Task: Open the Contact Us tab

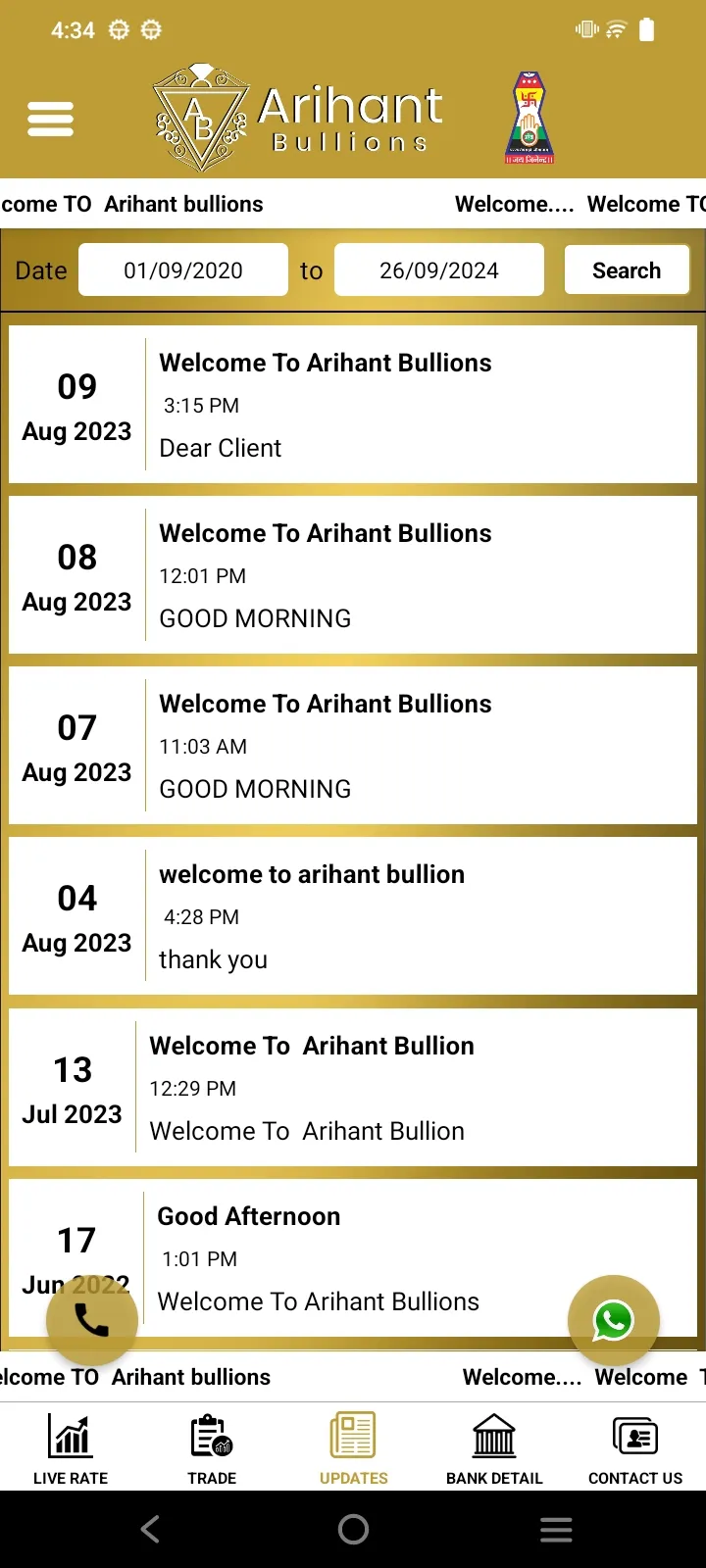Action: tap(635, 1450)
